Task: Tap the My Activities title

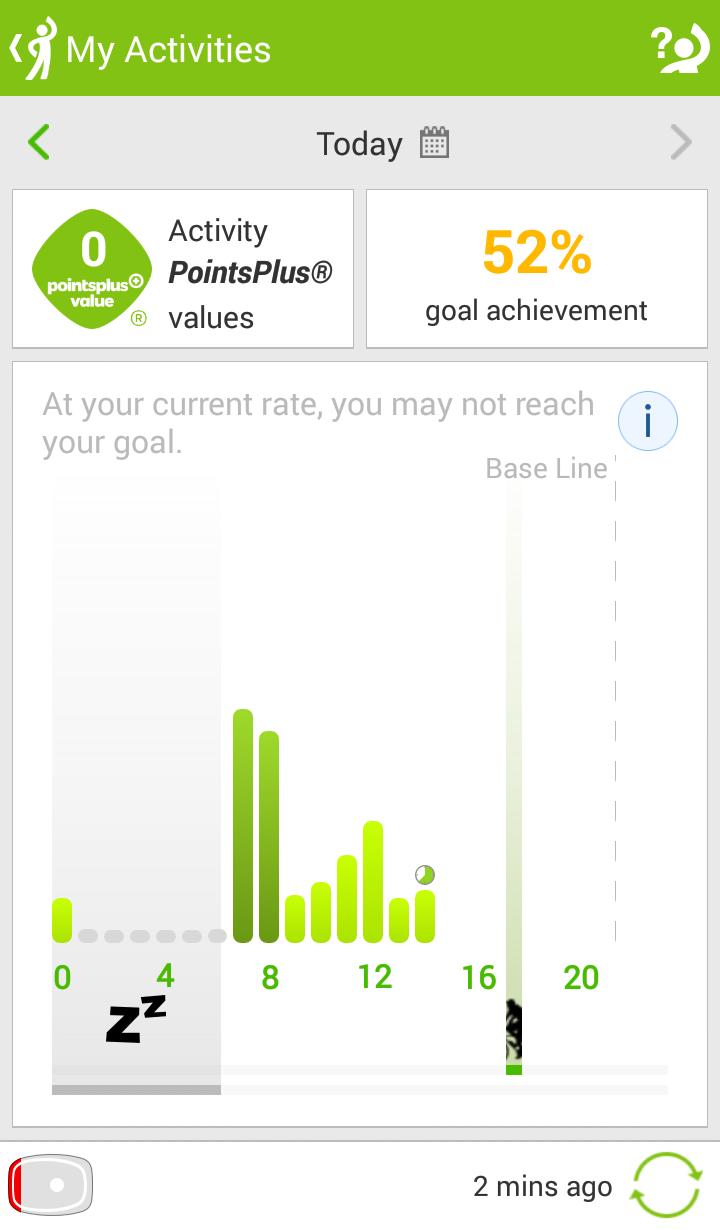Action: pyautogui.click(x=166, y=46)
